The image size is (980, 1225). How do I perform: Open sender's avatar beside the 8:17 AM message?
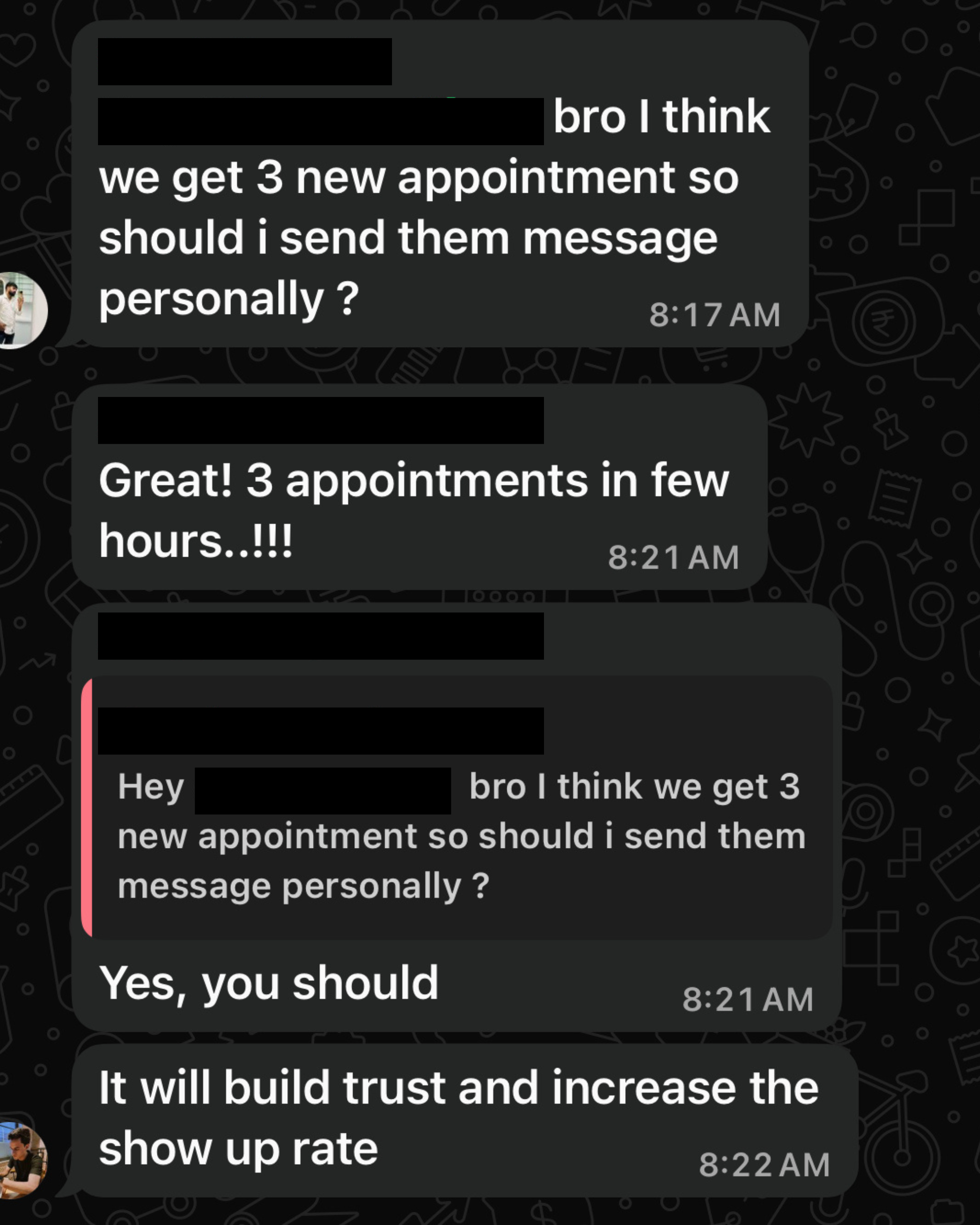point(22,310)
